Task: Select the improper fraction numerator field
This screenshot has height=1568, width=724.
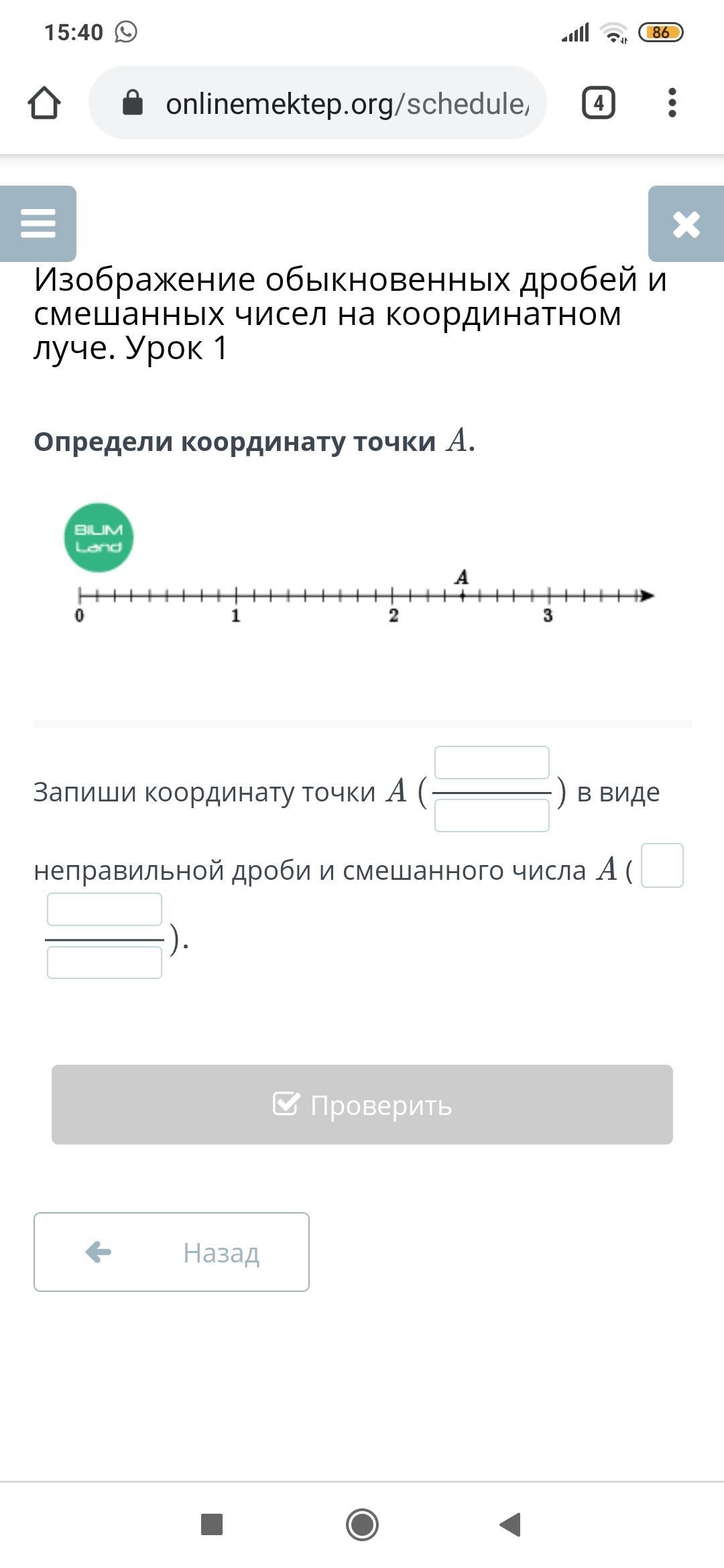Action: [x=491, y=763]
